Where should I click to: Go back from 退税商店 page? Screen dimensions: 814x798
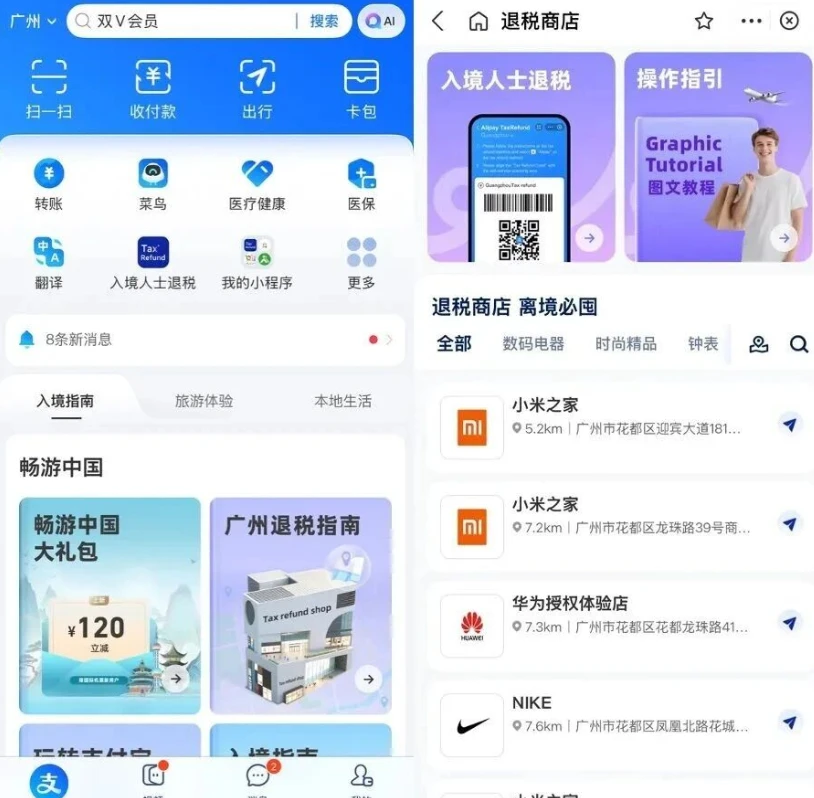438,21
